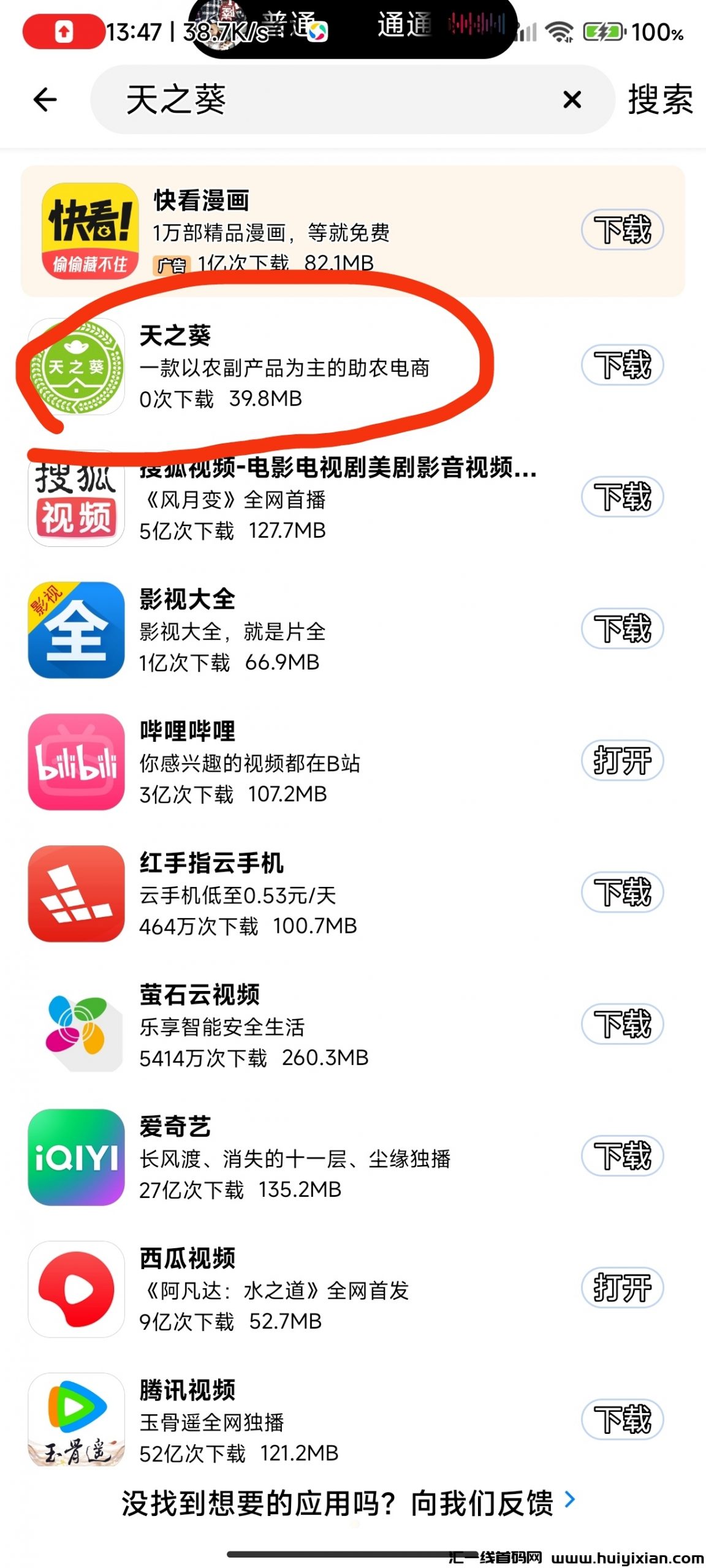This screenshot has width=706, height=1568.
Task: Download 搜狐视频
Action: 621,497
